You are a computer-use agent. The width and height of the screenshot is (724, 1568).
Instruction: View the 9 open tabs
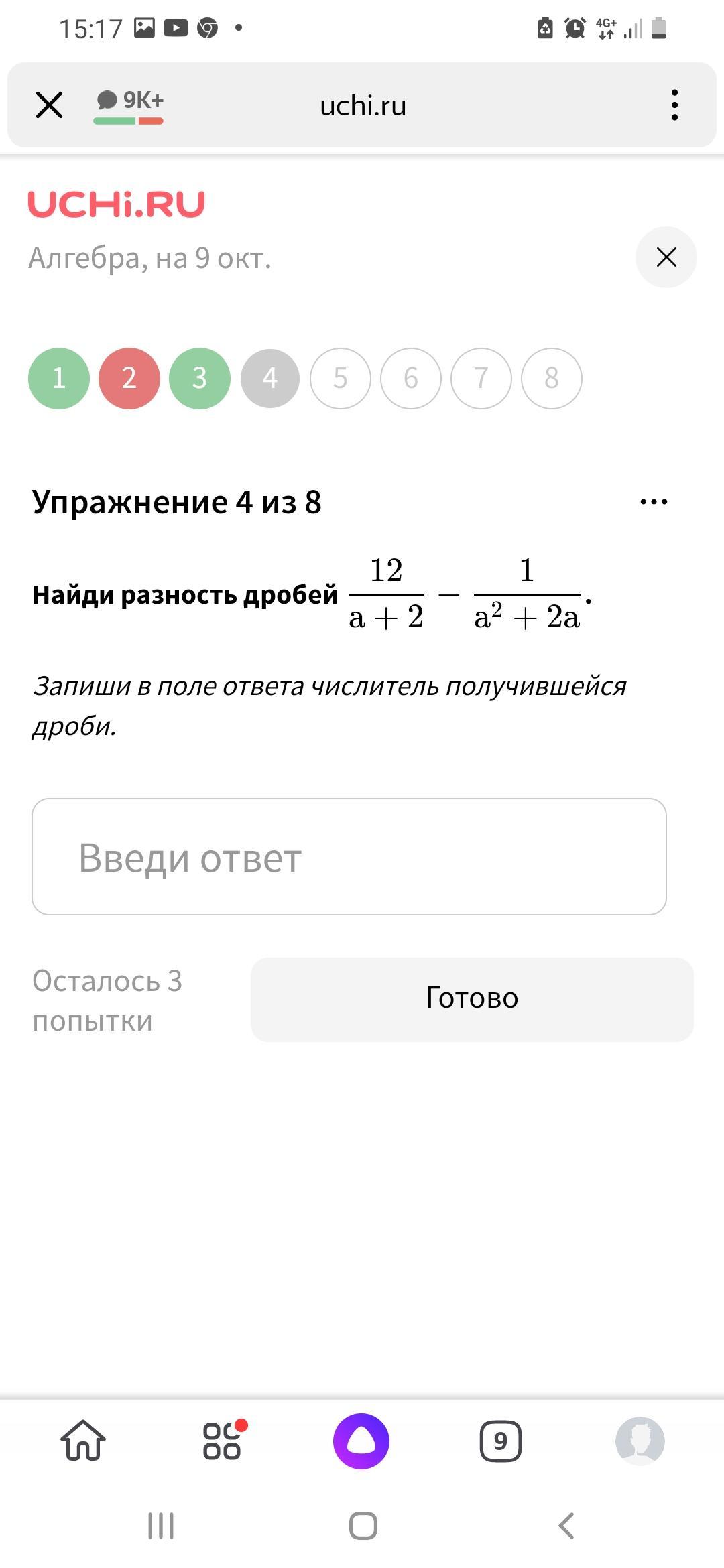500,1441
